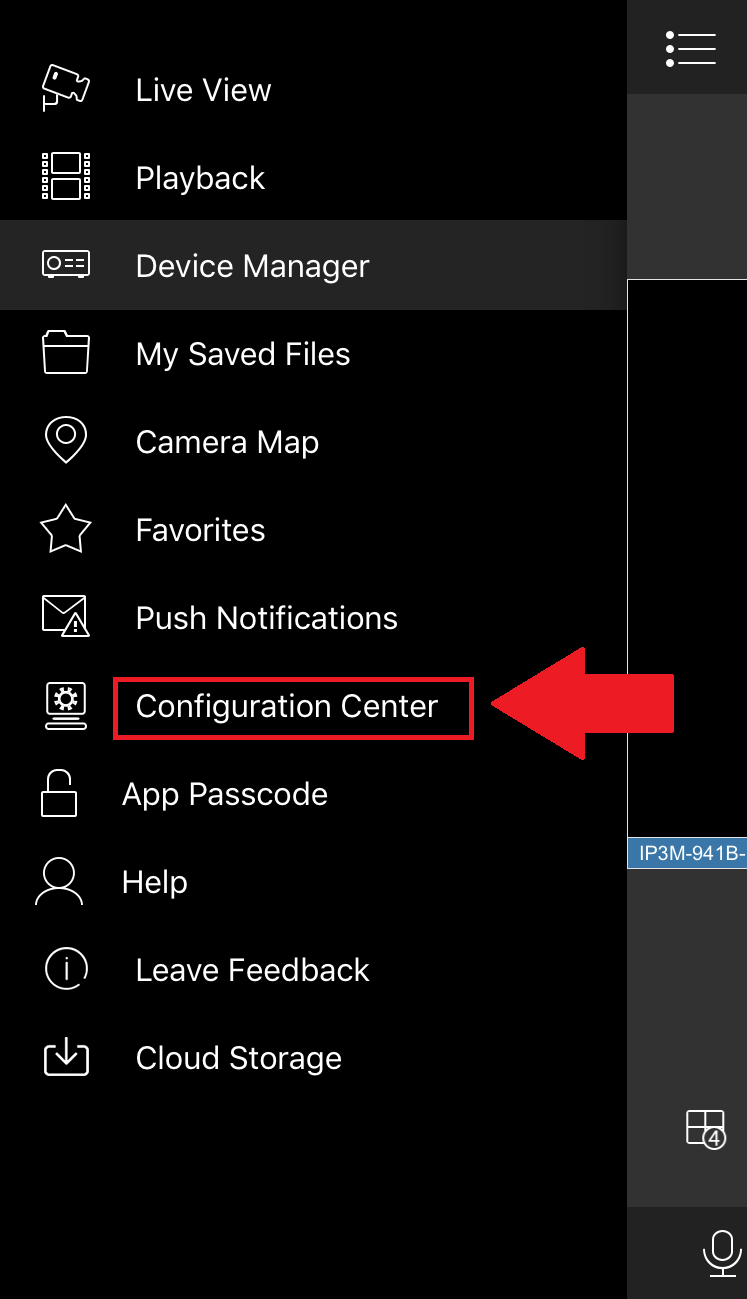This screenshot has width=747, height=1299.
Task: Open Push Notifications settings
Action: point(313,618)
